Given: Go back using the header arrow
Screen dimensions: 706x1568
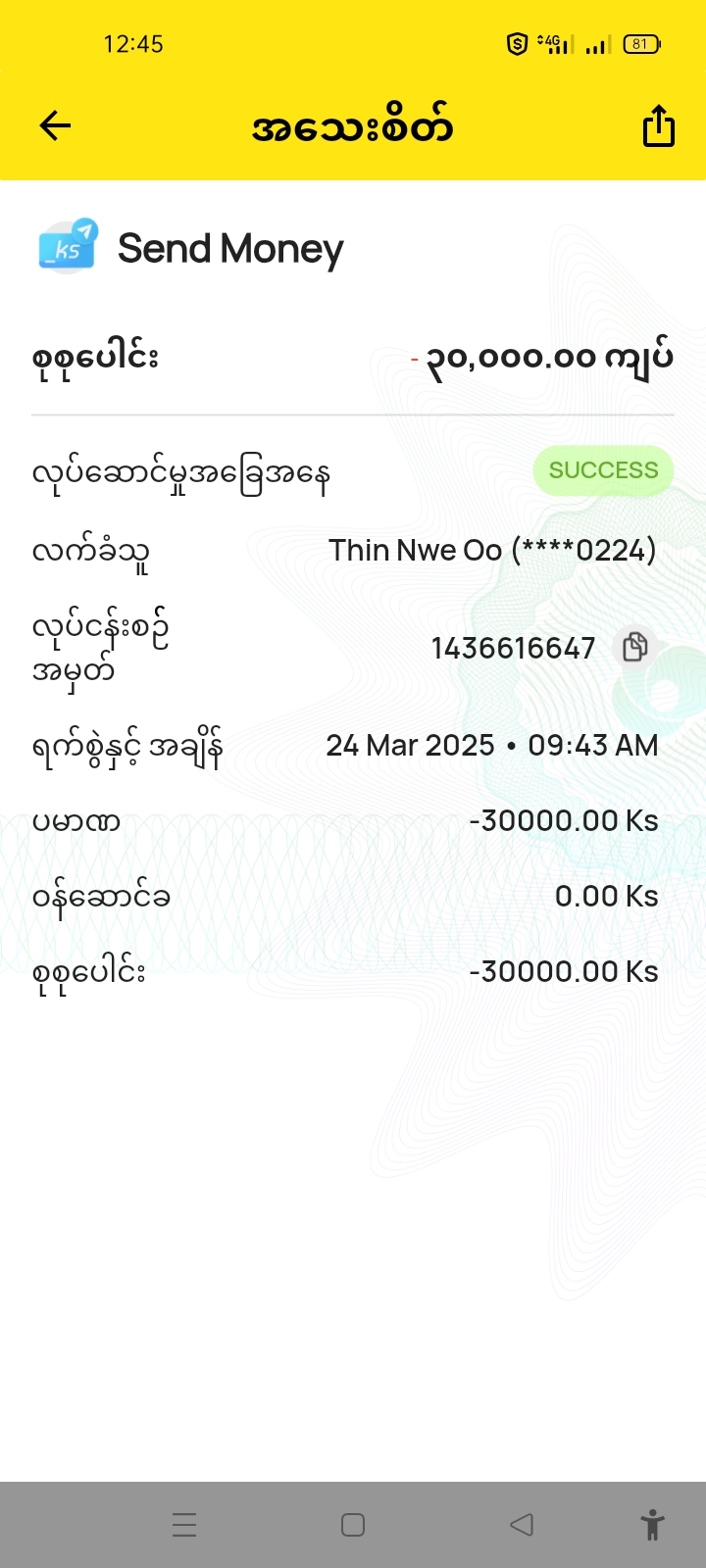Looking at the screenshot, I should click(x=56, y=125).
